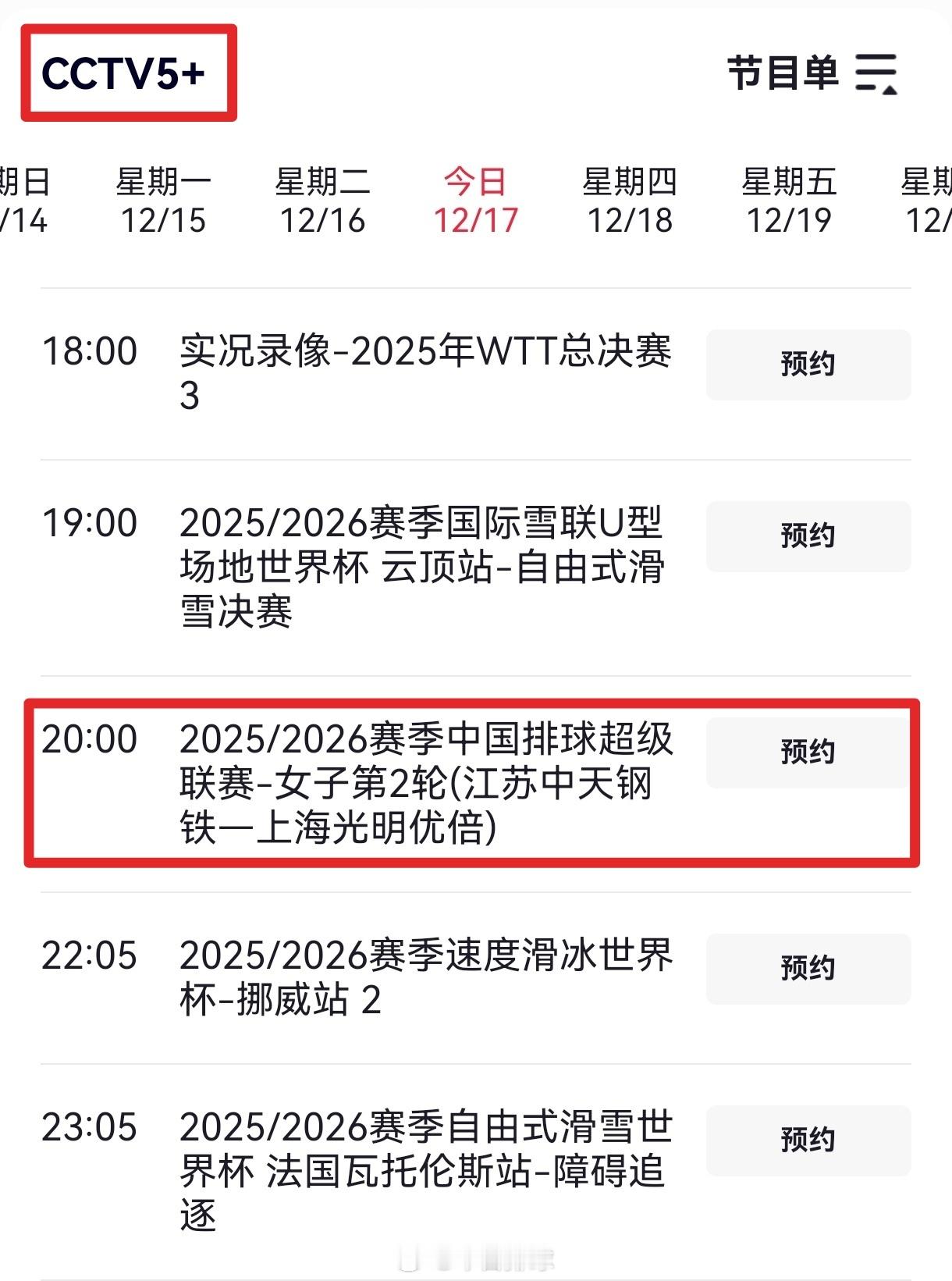This screenshot has height=1281, width=952.
Task: Switch to the 星期四 12/18 tab
Action: (631, 201)
